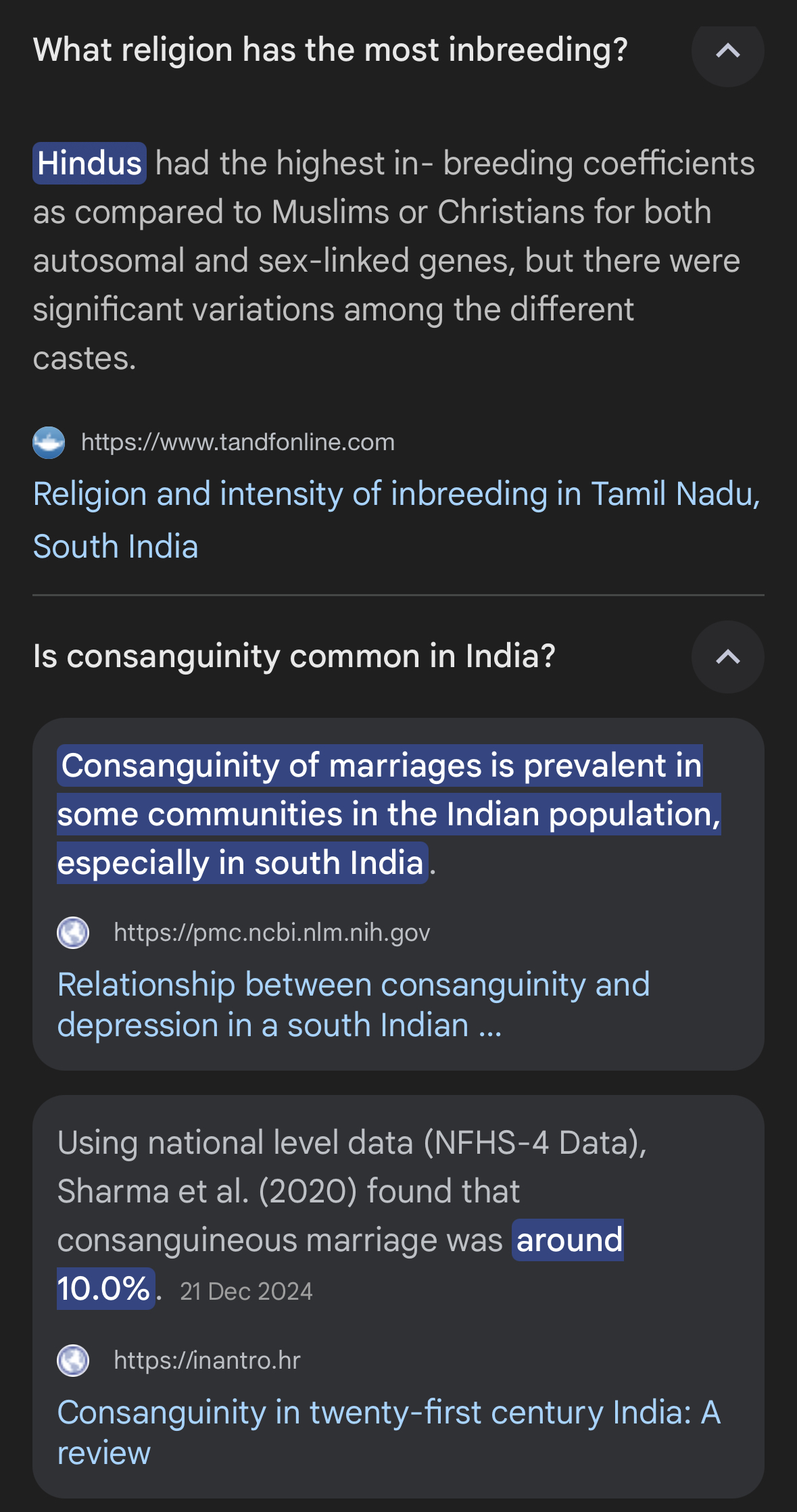This screenshot has width=797, height=1512.
Task: Open 'Consanguinity in twenty-first century India: A review'
Action: [x=388, y=1413]
